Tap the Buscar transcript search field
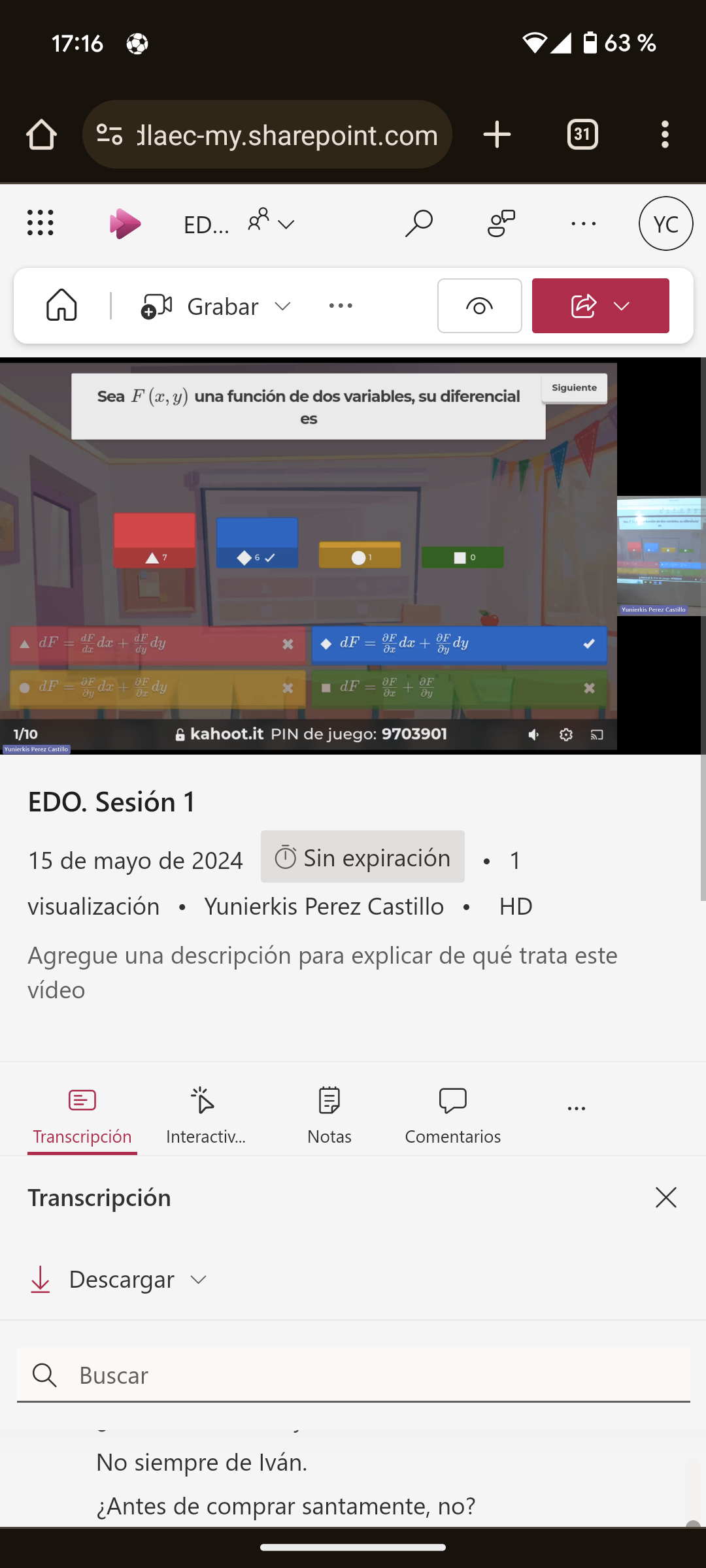The image size is (706, 1568). click(x=379, y=1375)
